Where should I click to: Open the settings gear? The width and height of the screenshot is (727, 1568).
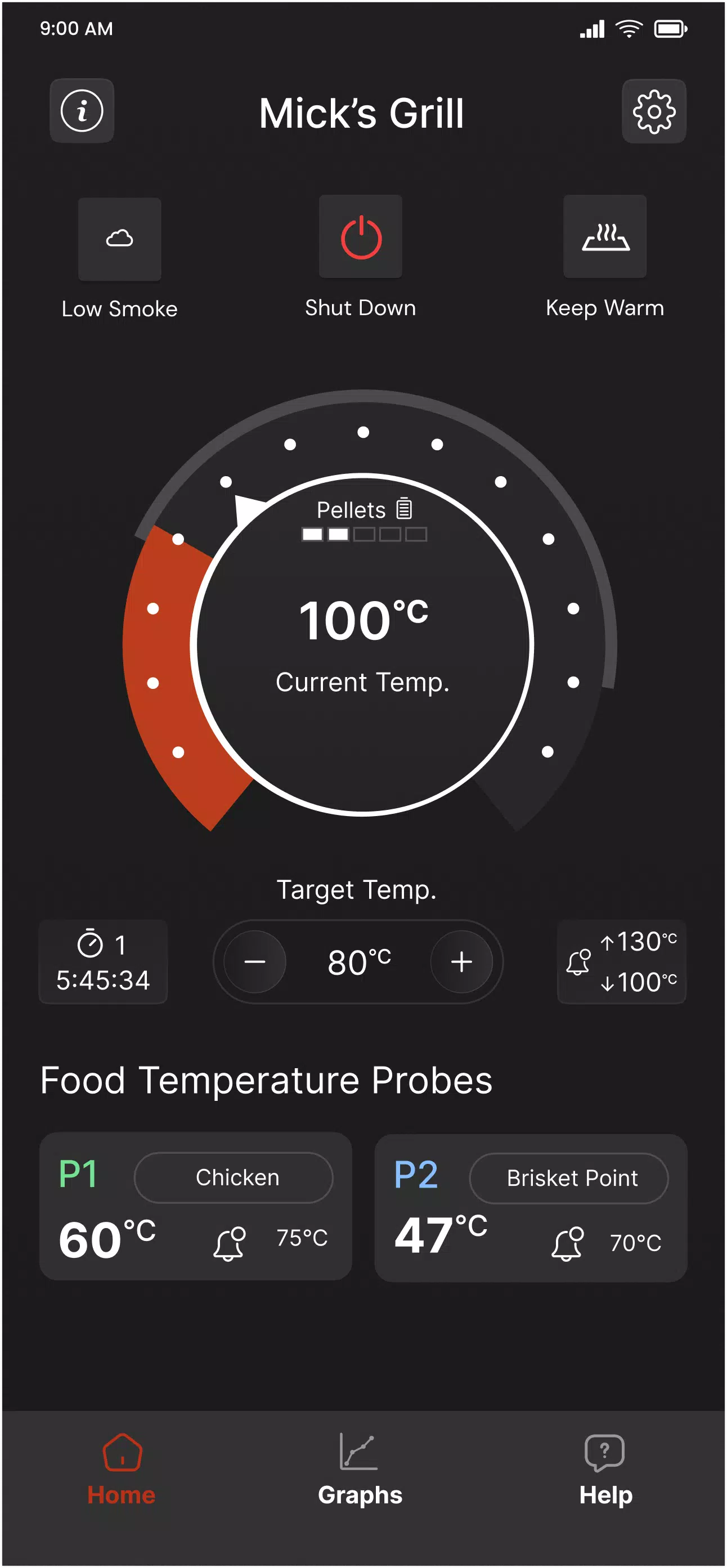click(653, 111)
